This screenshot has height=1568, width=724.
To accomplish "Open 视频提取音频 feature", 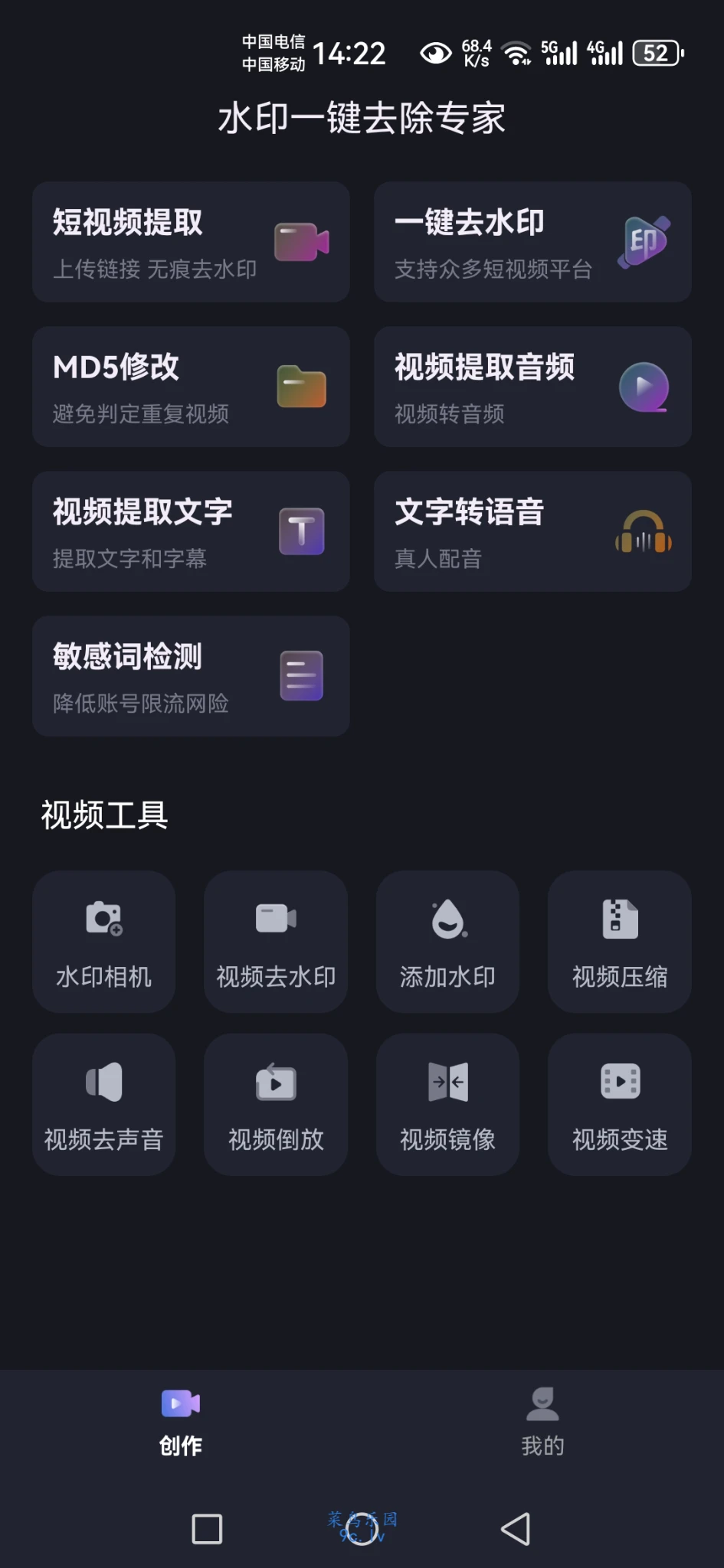I will (x=532, y=387).
